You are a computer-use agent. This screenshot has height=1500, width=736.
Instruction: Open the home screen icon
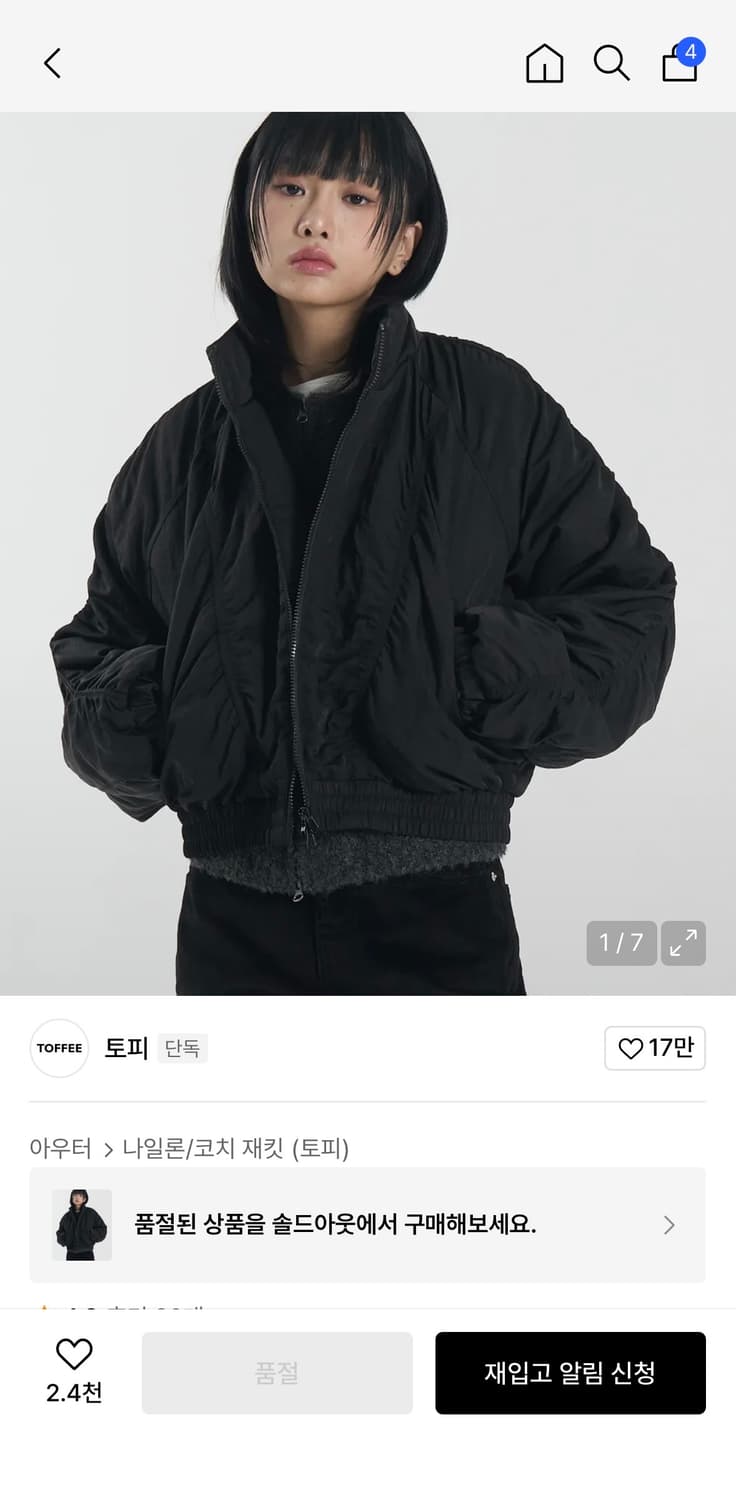point(543,63)
